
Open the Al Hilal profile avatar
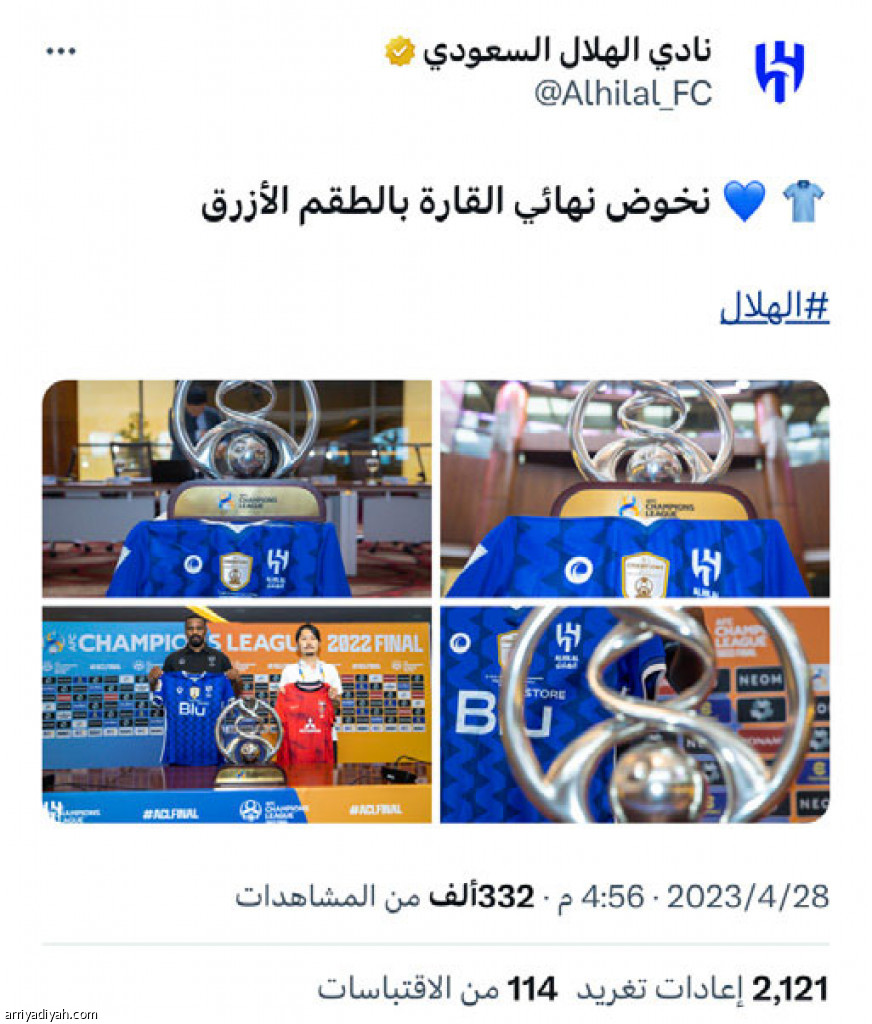779,72
